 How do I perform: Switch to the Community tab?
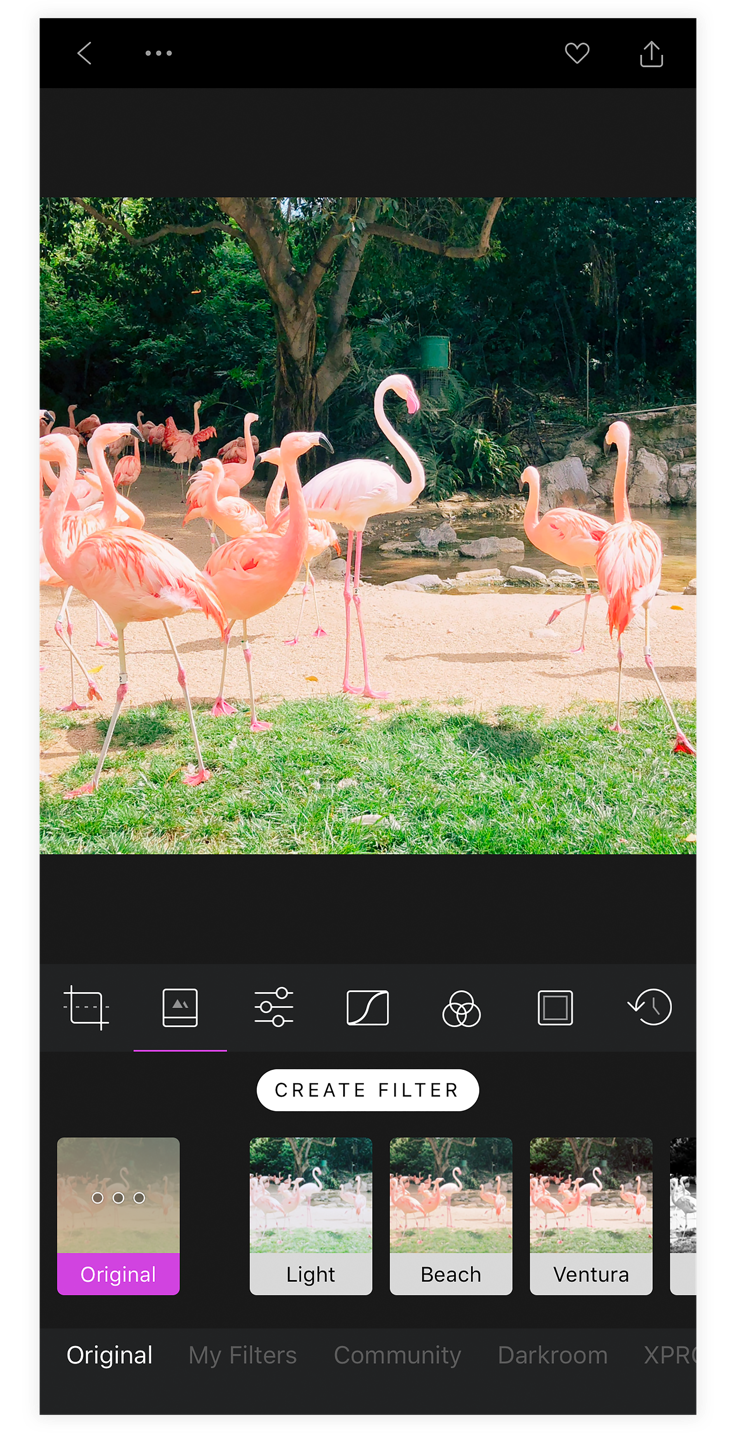pos(397,1355)
